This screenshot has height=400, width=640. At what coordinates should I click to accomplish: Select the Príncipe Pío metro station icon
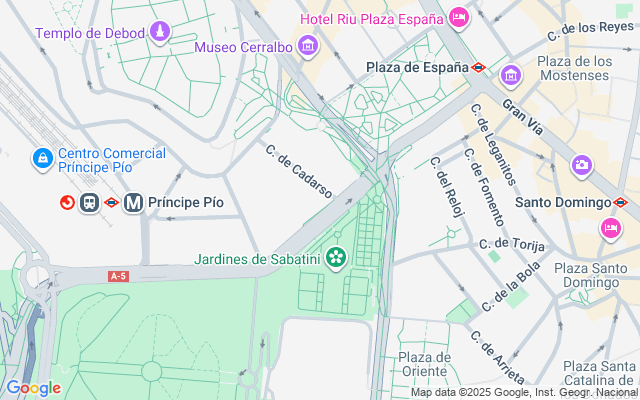tap(133, 202)
